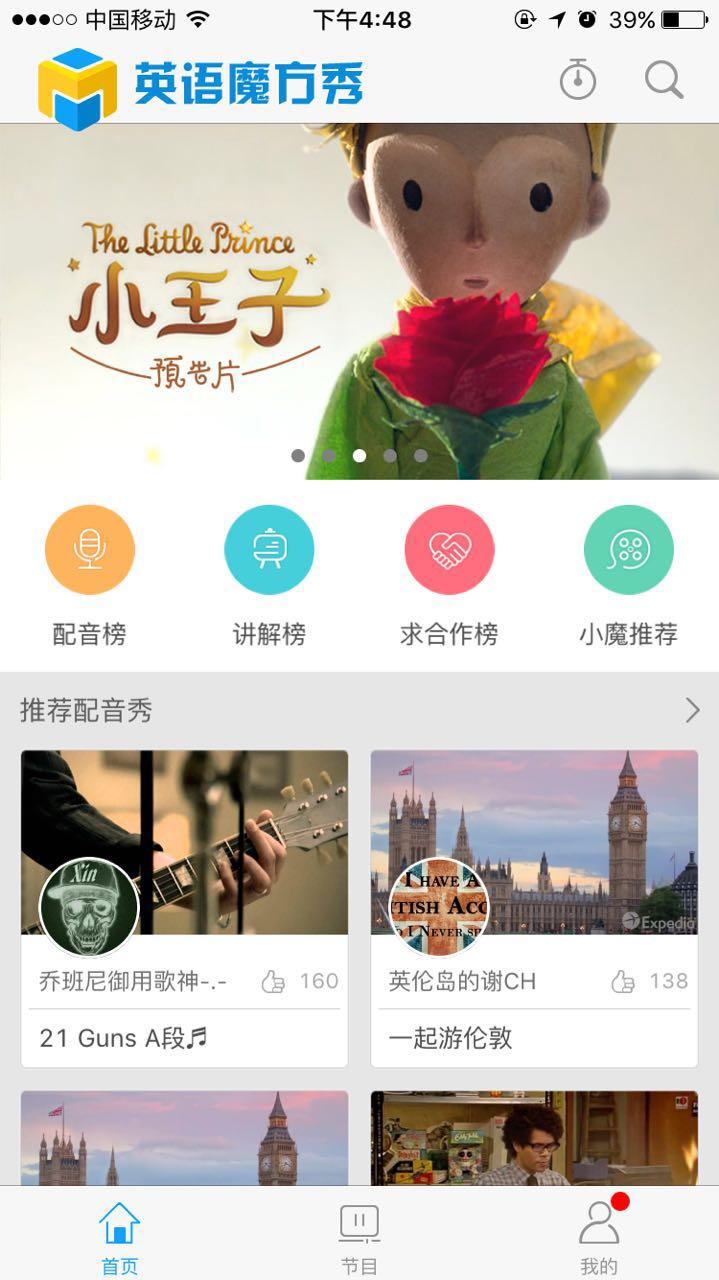
Task: Open the timer icon in the top bar
Action: coord(577,80)
